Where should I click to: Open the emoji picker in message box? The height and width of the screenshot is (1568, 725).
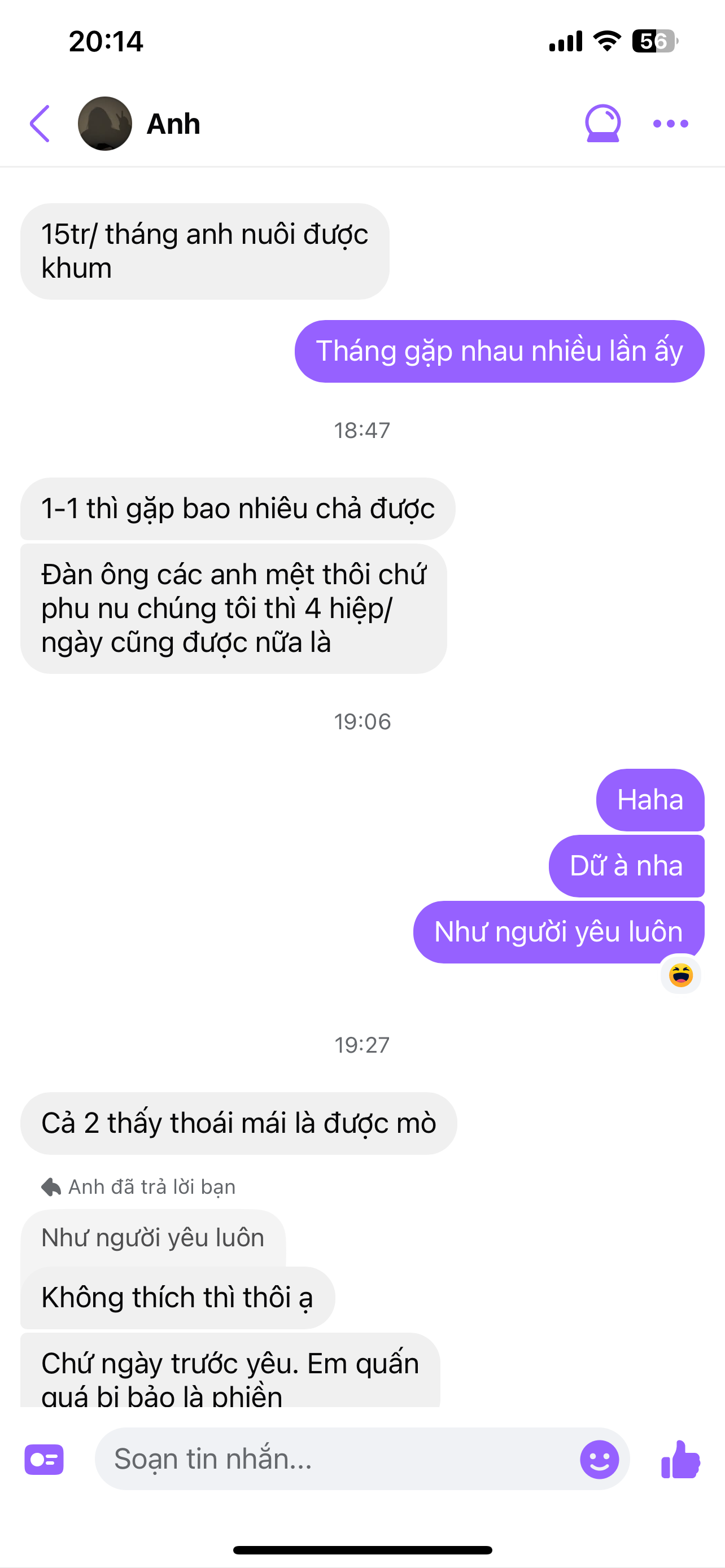point(599,1459)
